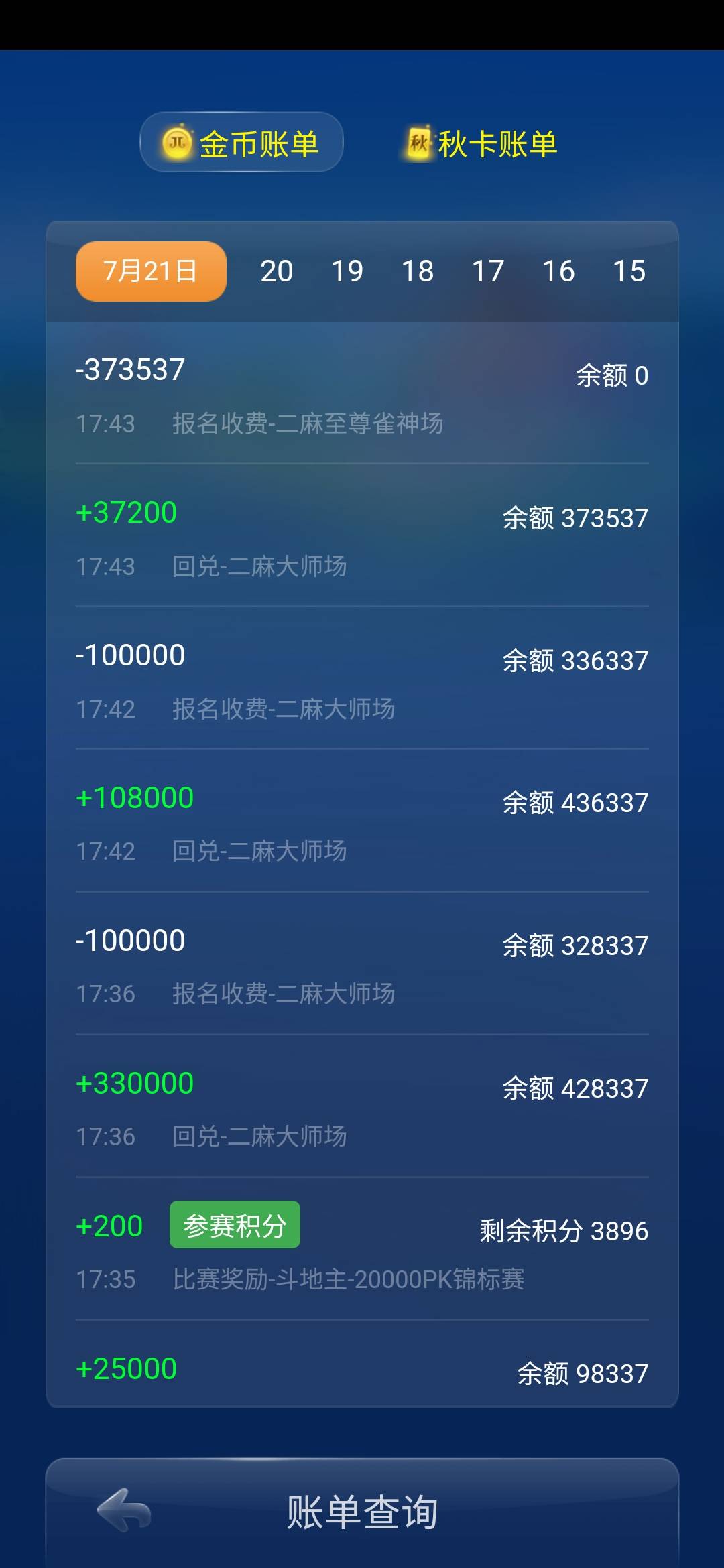Select date 17 in the date bar
The width and height of the screenshot is (724, 1568).
[x=489, y=271]
